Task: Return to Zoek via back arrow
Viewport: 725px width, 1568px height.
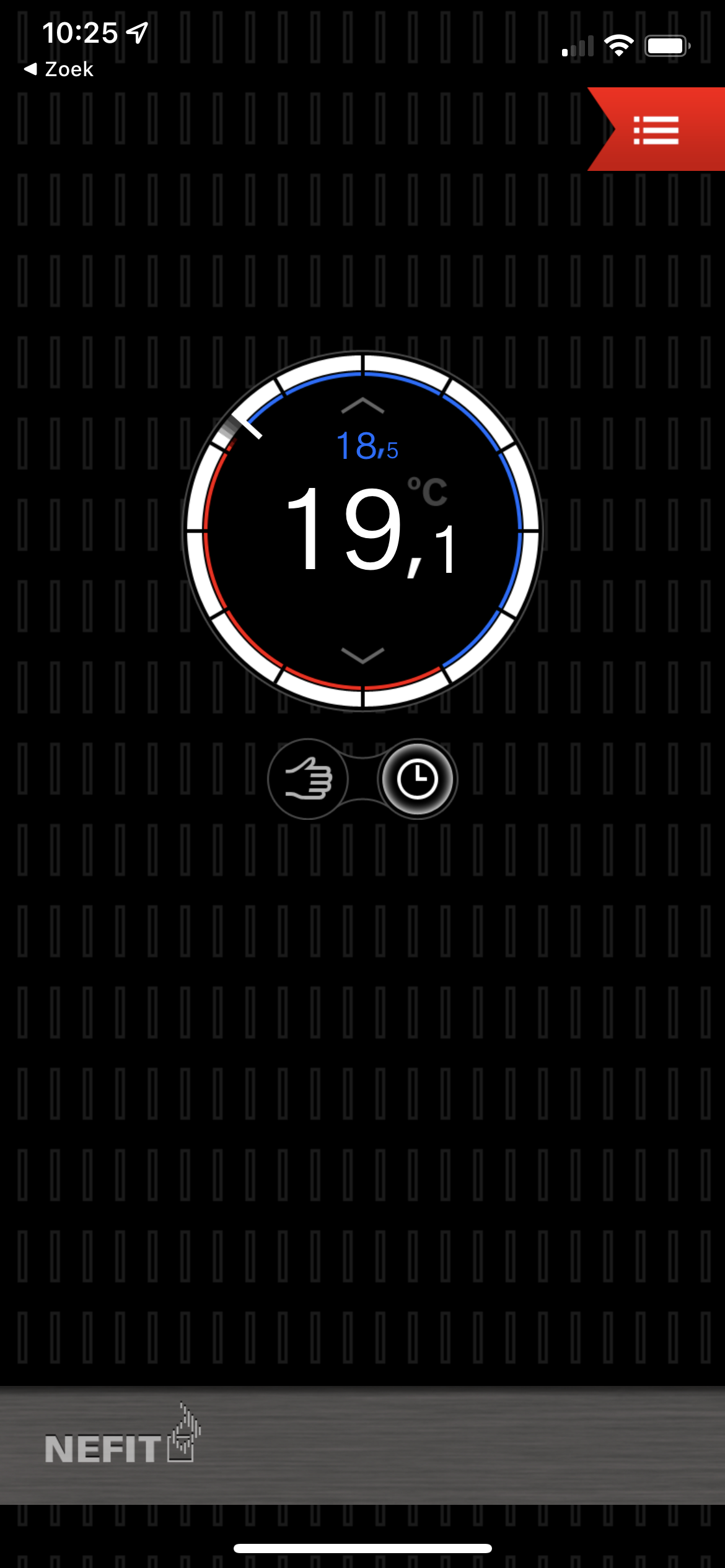Action: (x=58, y=69)
